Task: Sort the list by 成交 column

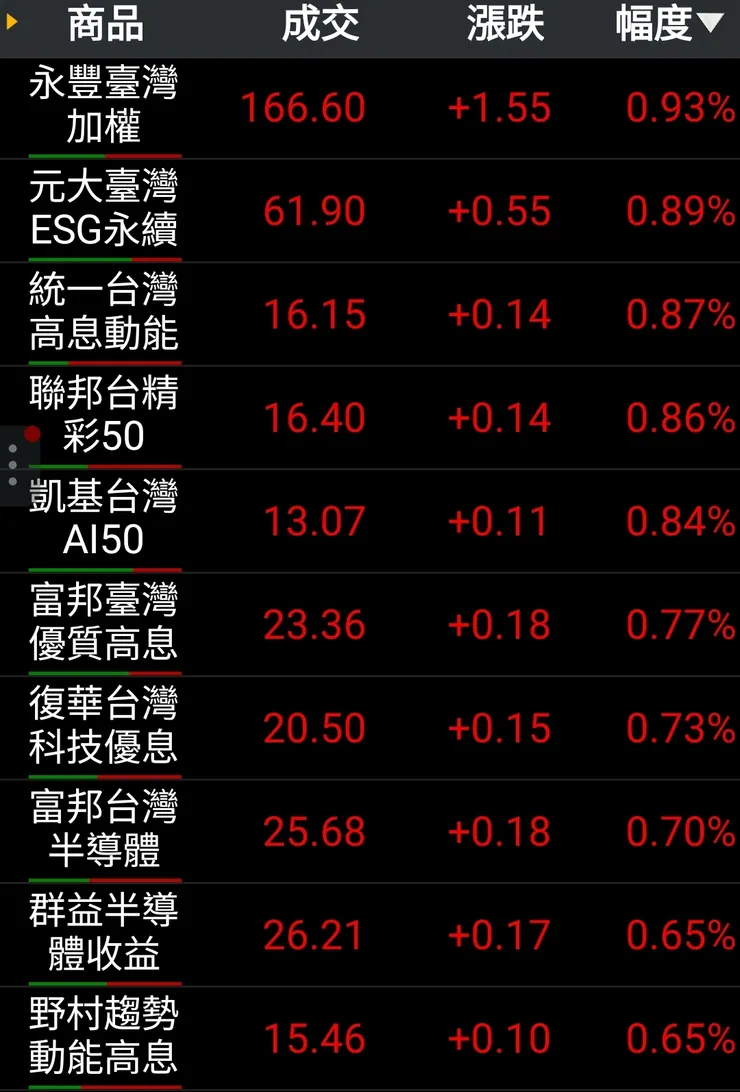Action: [x=320, y=25]
